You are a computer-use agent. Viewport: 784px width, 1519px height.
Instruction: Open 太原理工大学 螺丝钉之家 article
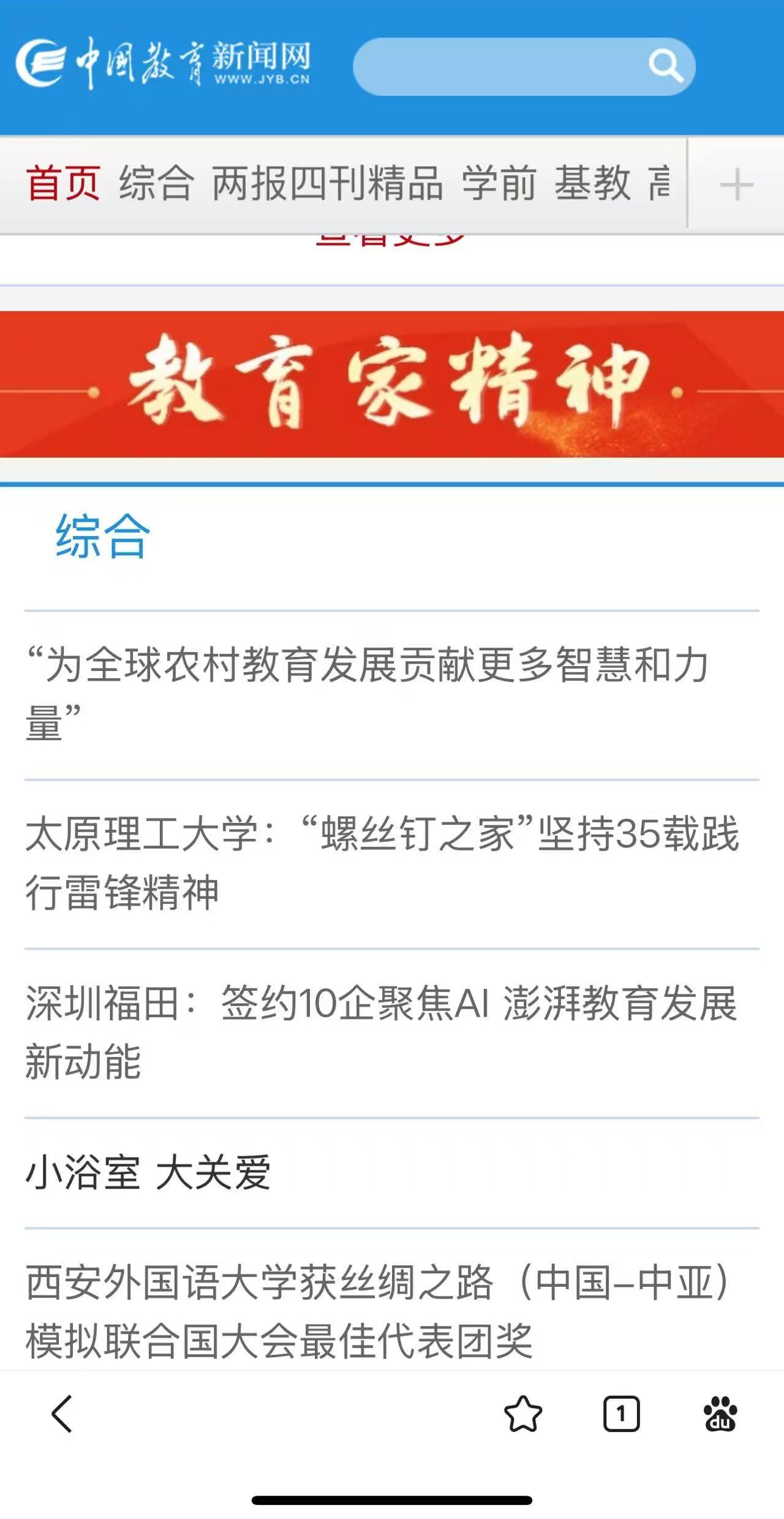(x=381, y=863)
